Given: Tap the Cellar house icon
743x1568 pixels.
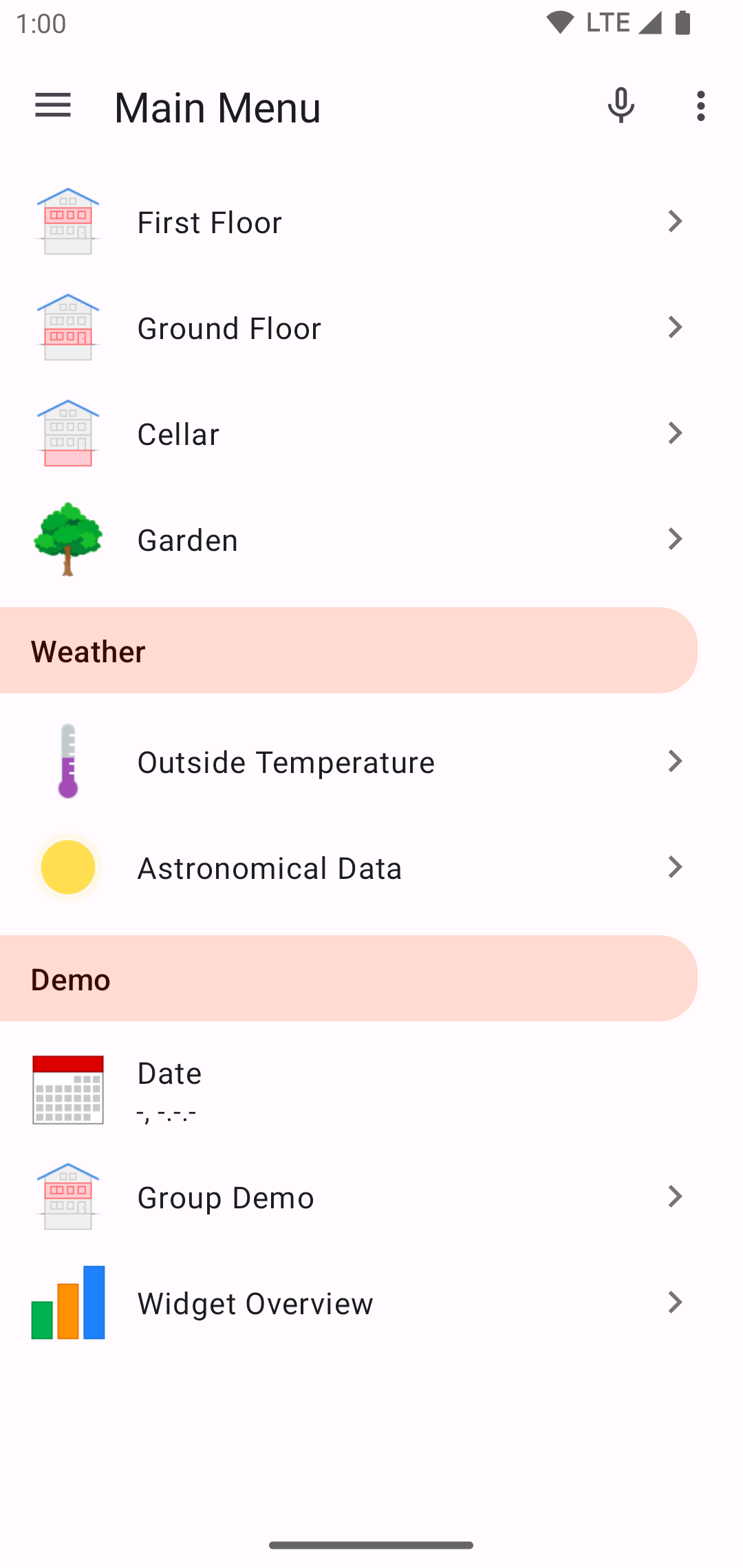Looking at the screenshot, I should 67,433.
